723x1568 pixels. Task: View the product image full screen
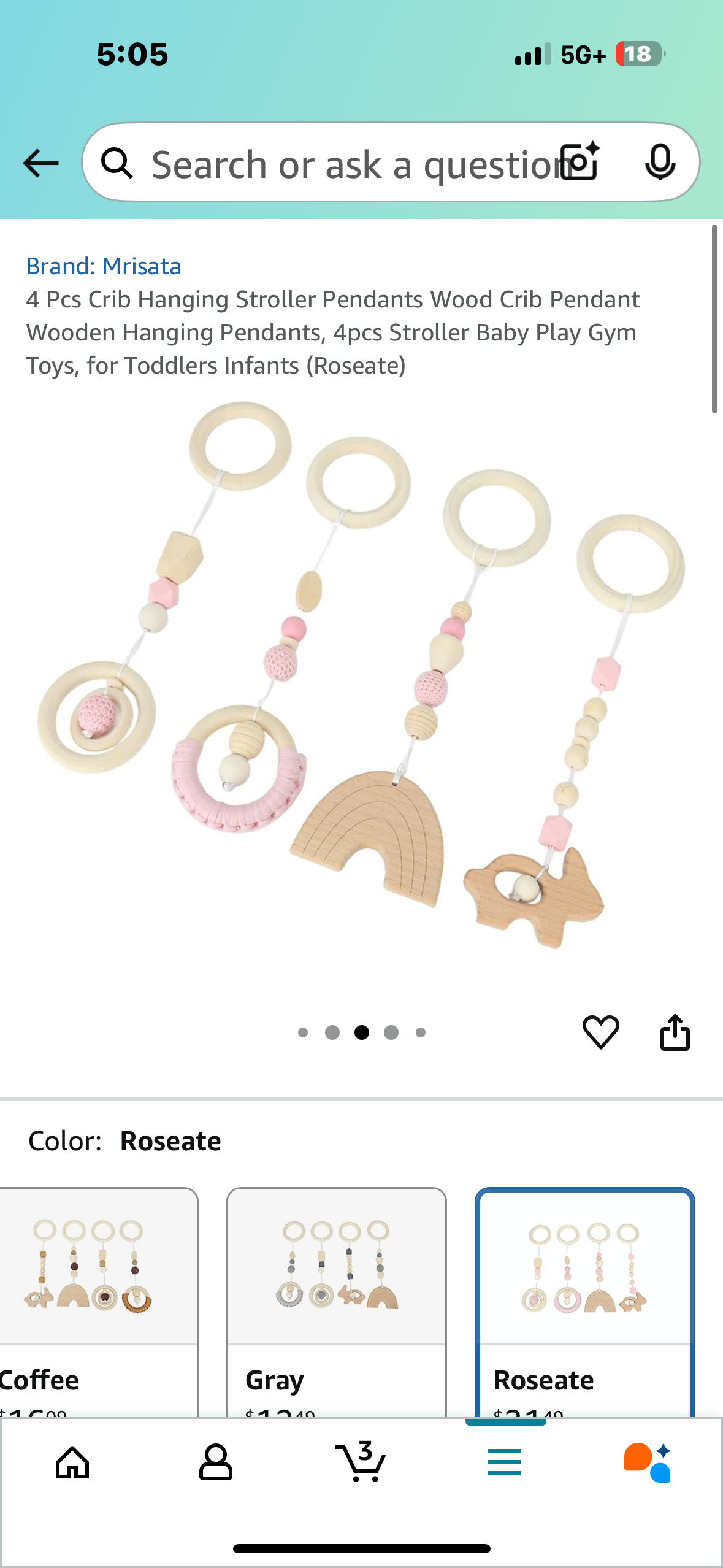click(x=361, y=675)
